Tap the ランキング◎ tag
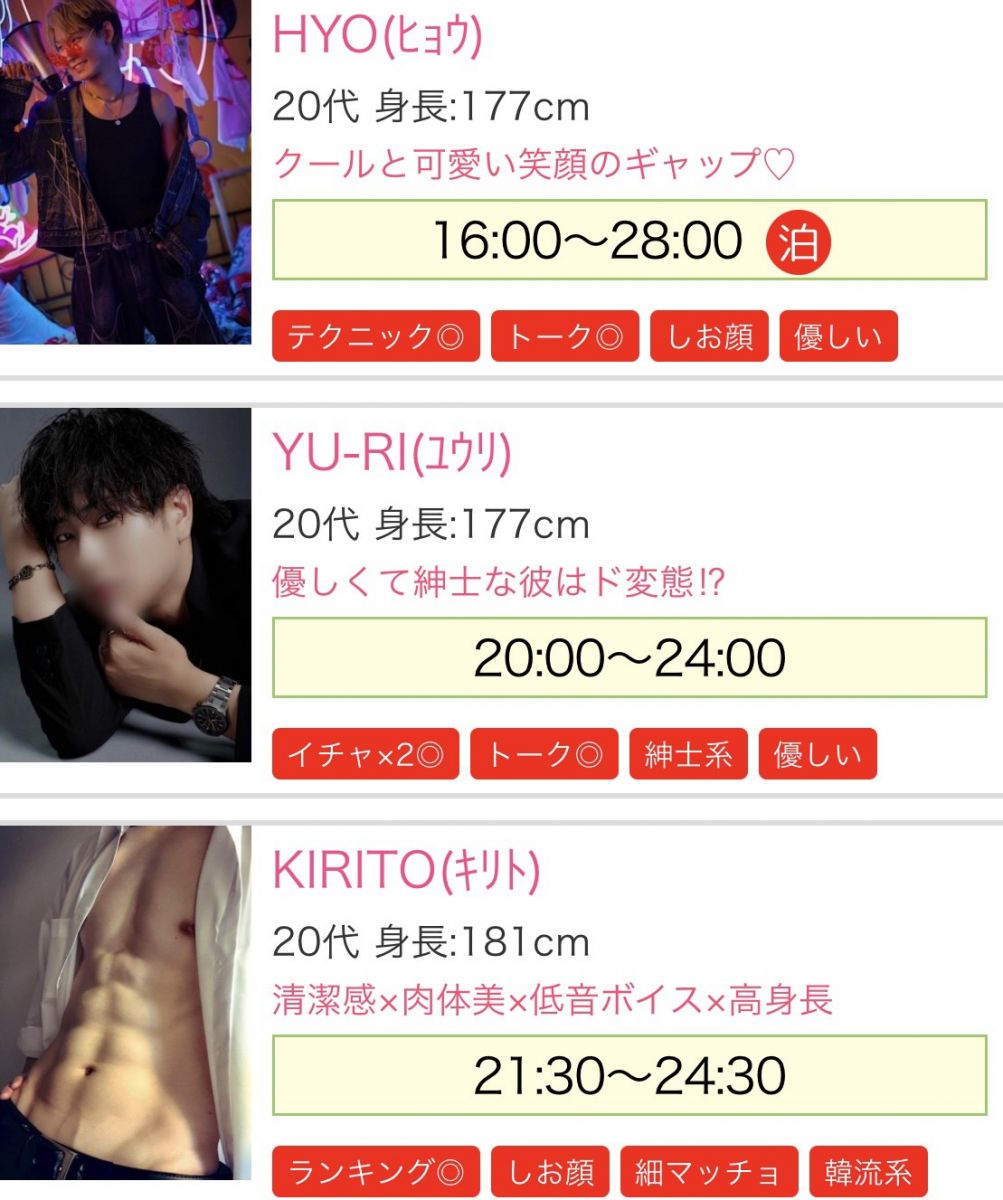The width and height of the screenshot is (1003, 1200). 376,1172
